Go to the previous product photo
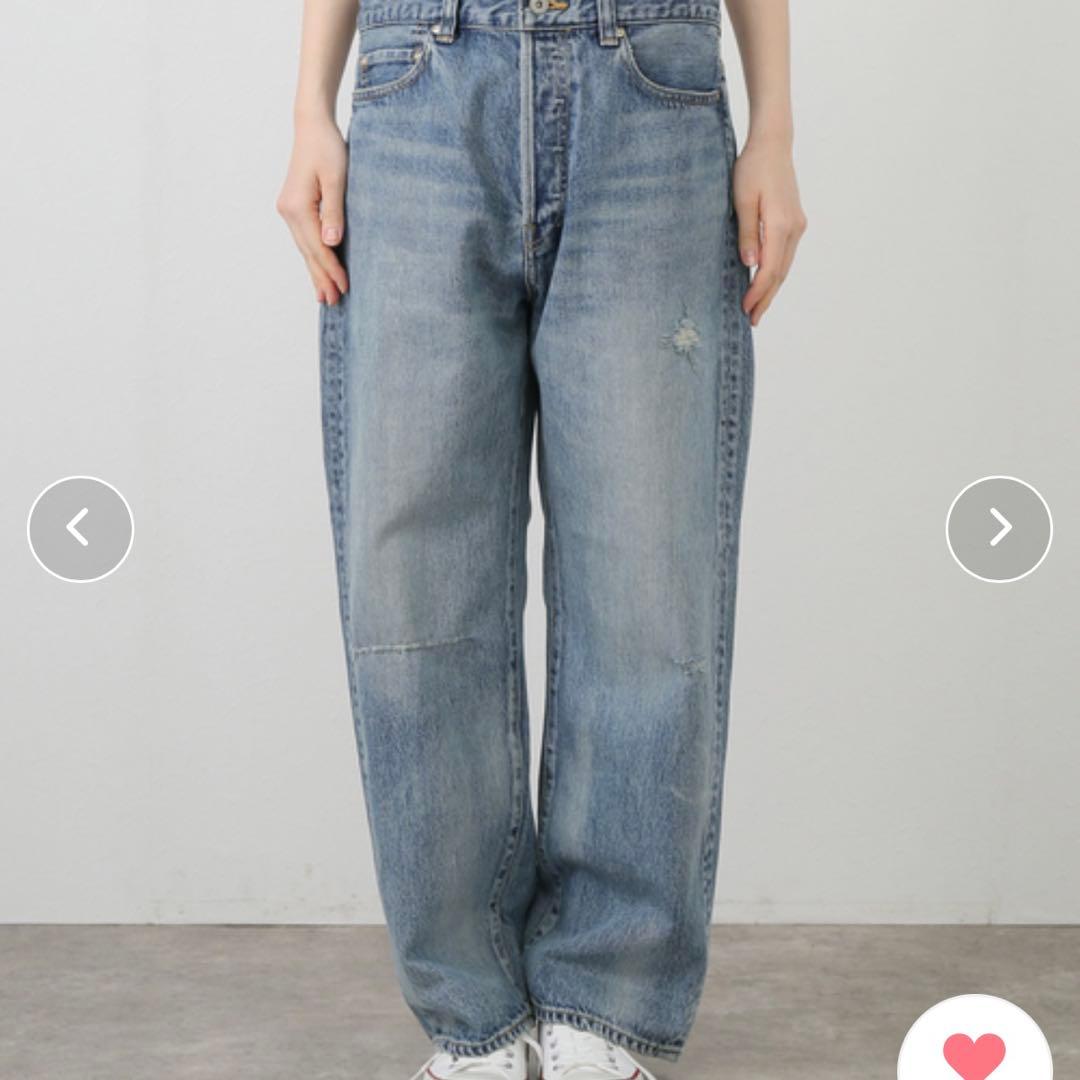The image size is (1080, 1080). pyautogui.click(x=80, y=528)
